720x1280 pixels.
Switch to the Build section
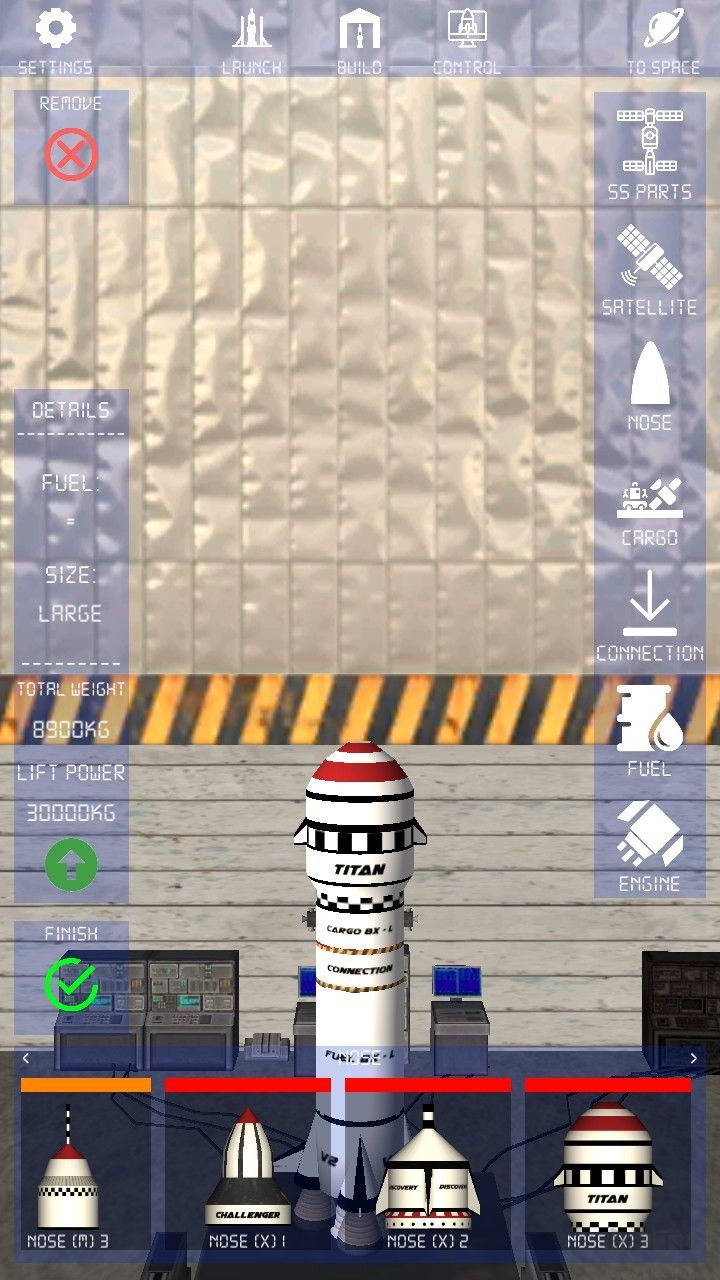click(359, 40)
